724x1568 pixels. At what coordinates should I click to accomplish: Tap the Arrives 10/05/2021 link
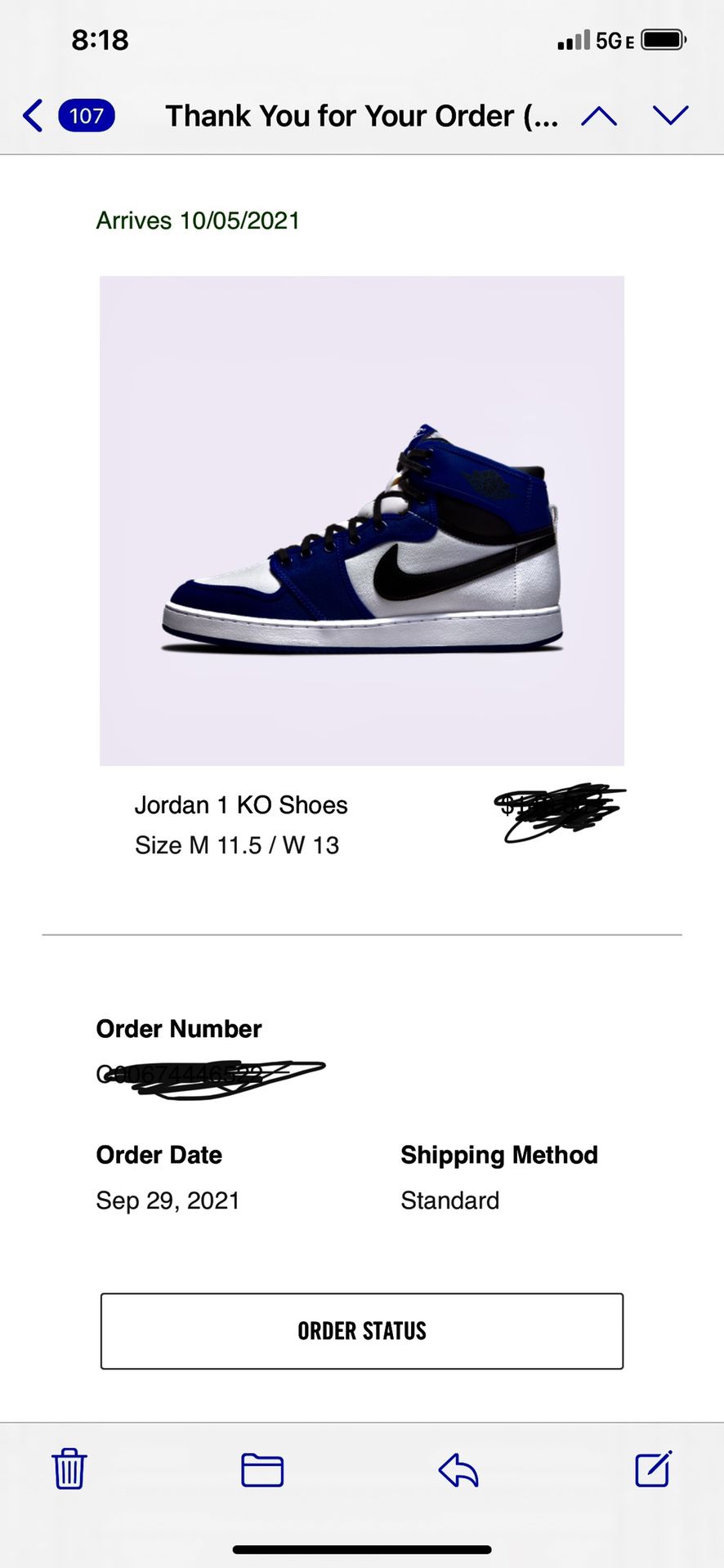click(197, 220)
